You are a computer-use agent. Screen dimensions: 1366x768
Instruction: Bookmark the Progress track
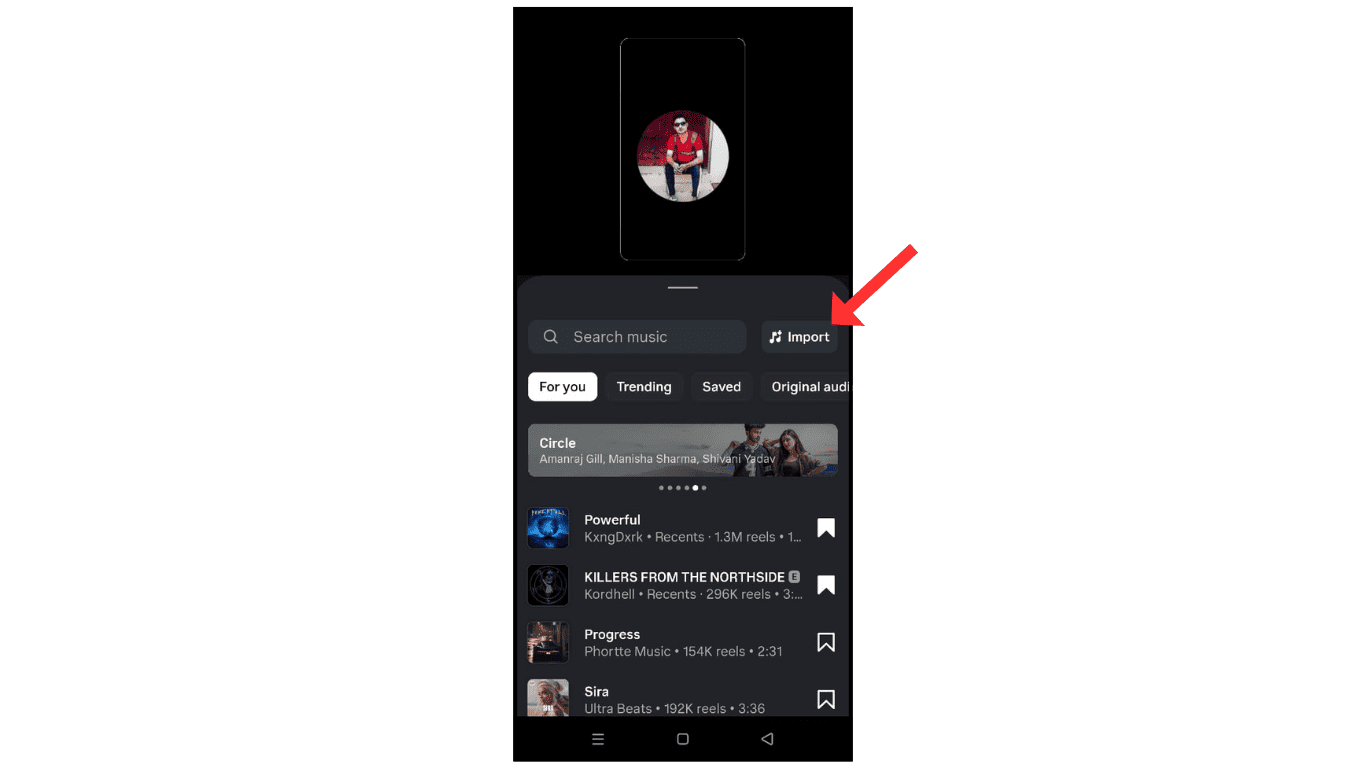click(x=826, y=642)
